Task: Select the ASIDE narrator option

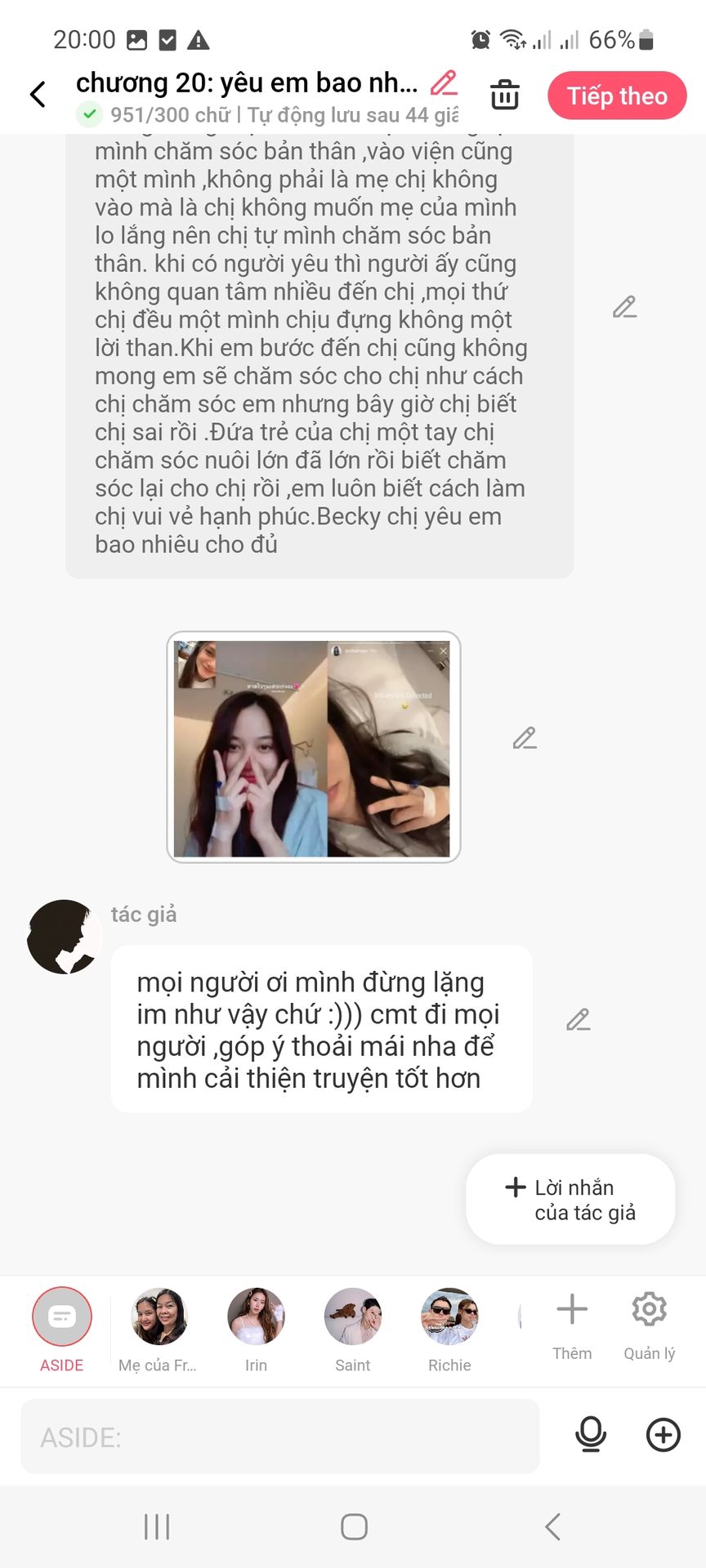Action: pos(62,1330)
